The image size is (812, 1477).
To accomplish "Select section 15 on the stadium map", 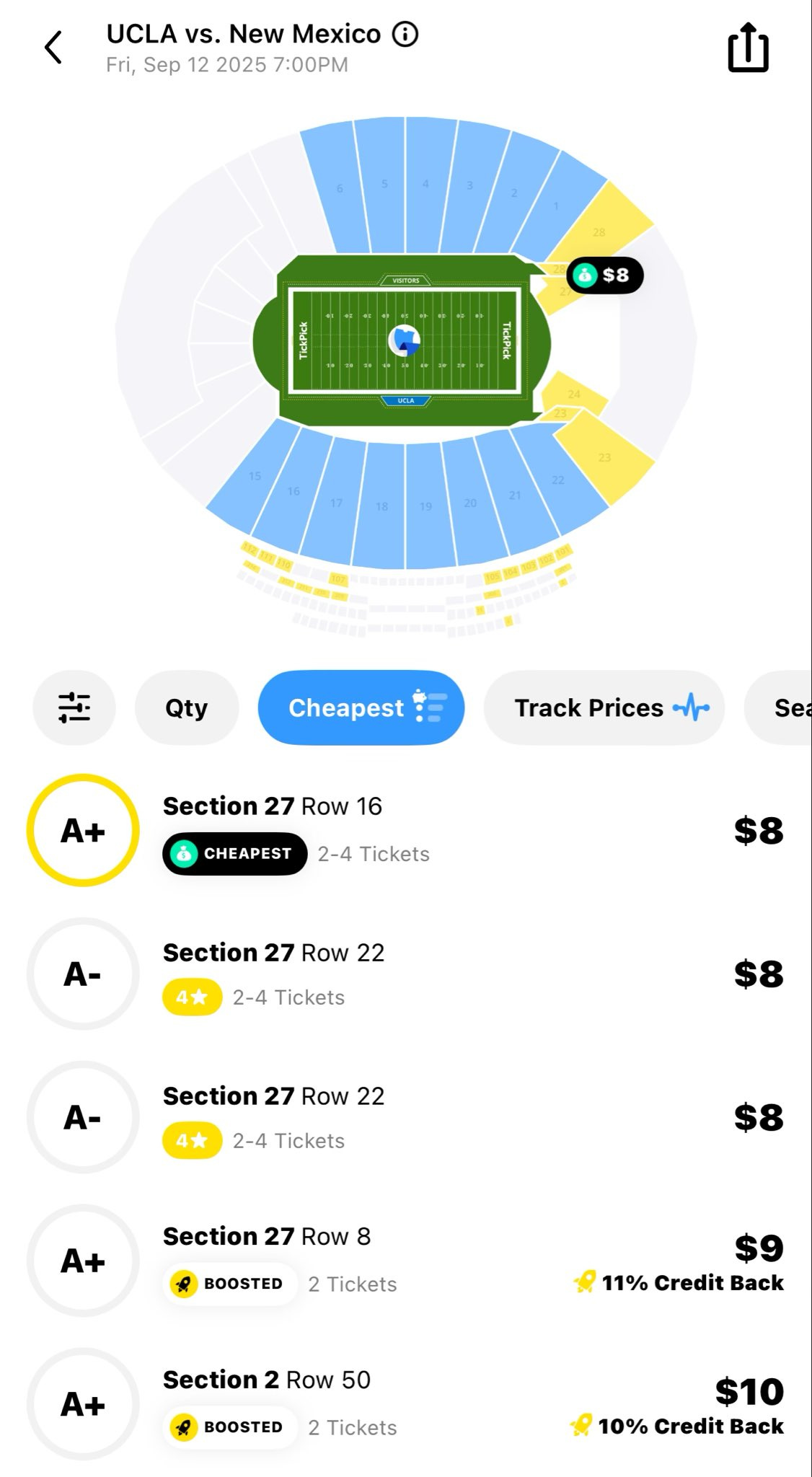I will pos(252,476).
